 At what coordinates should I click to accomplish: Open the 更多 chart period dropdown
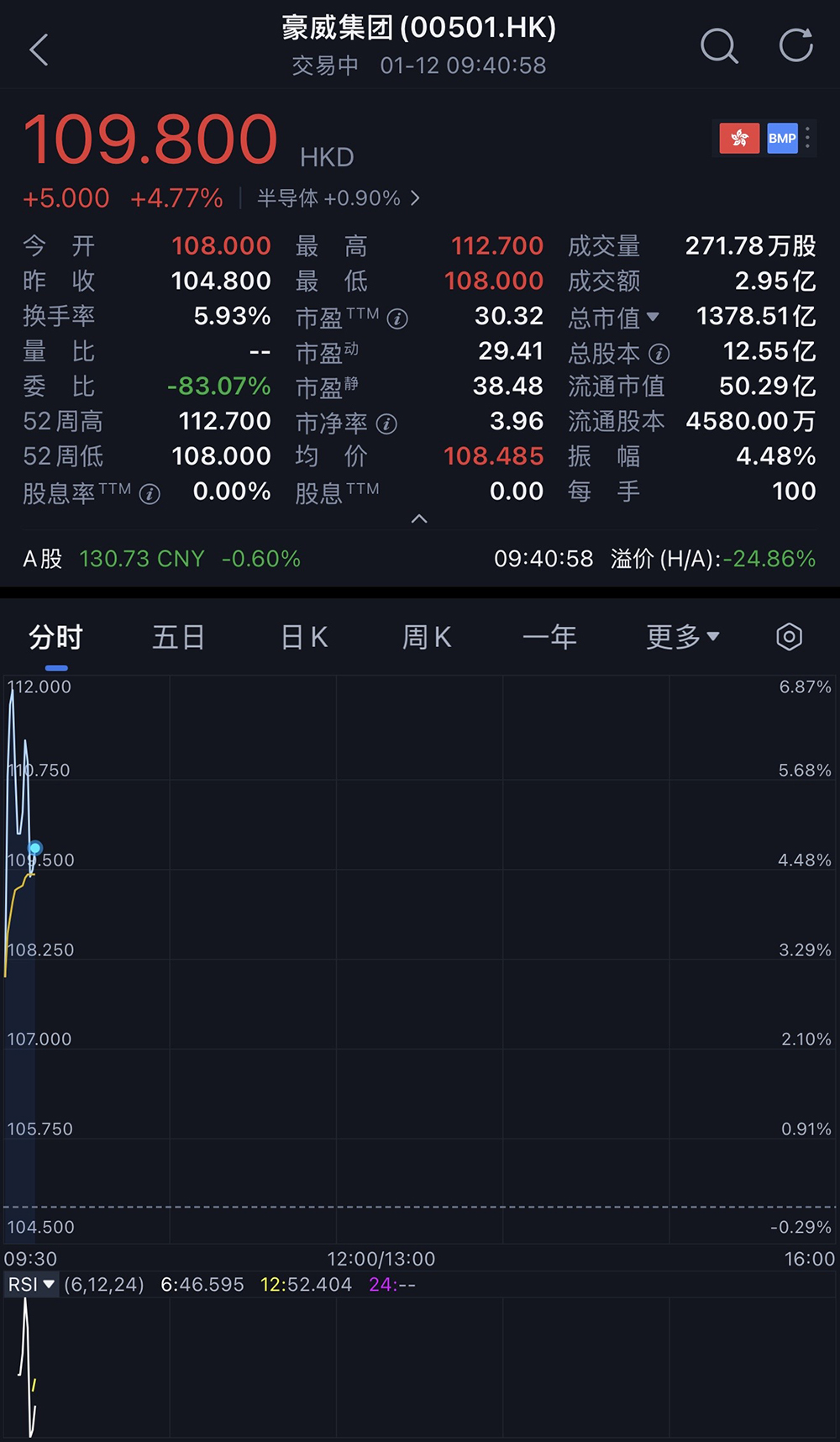682,638
